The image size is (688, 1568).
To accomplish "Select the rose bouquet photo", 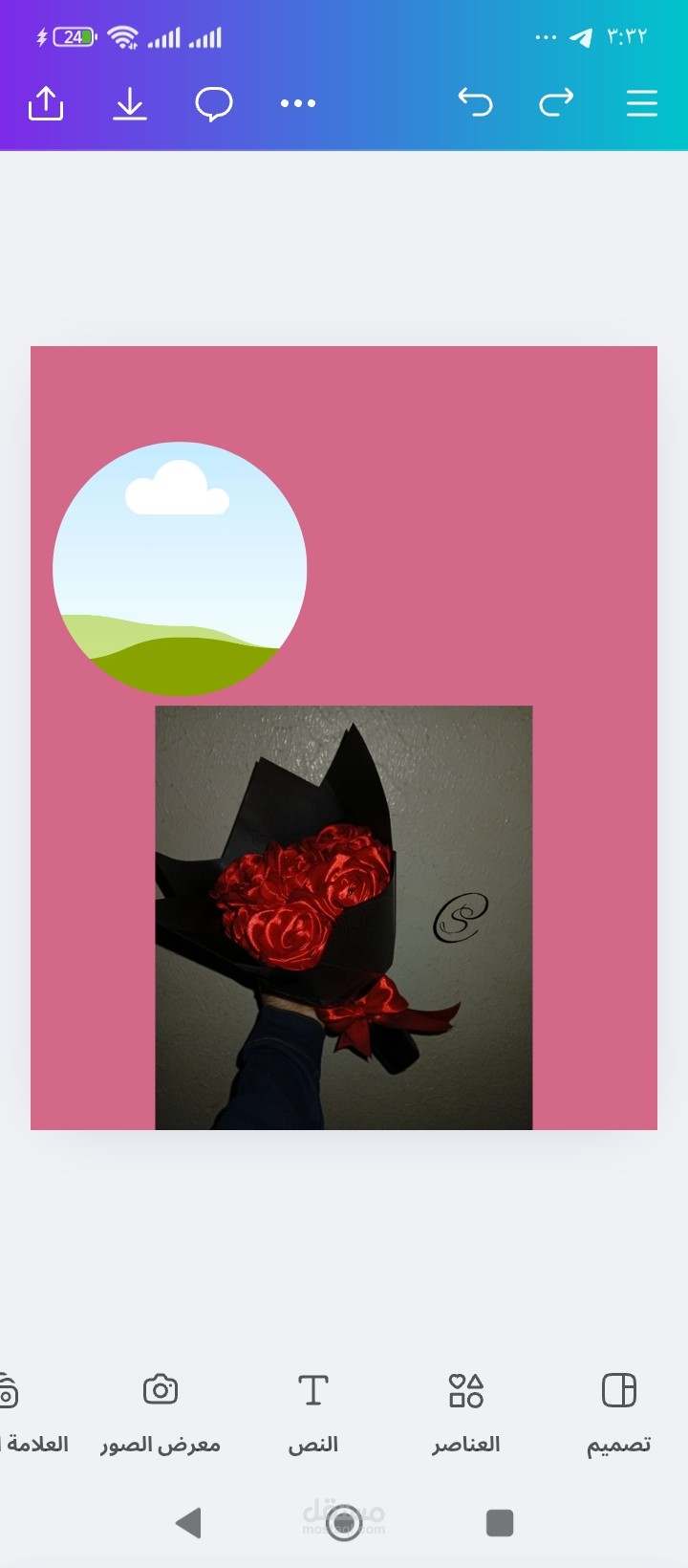I will click(x=344, y=918).
